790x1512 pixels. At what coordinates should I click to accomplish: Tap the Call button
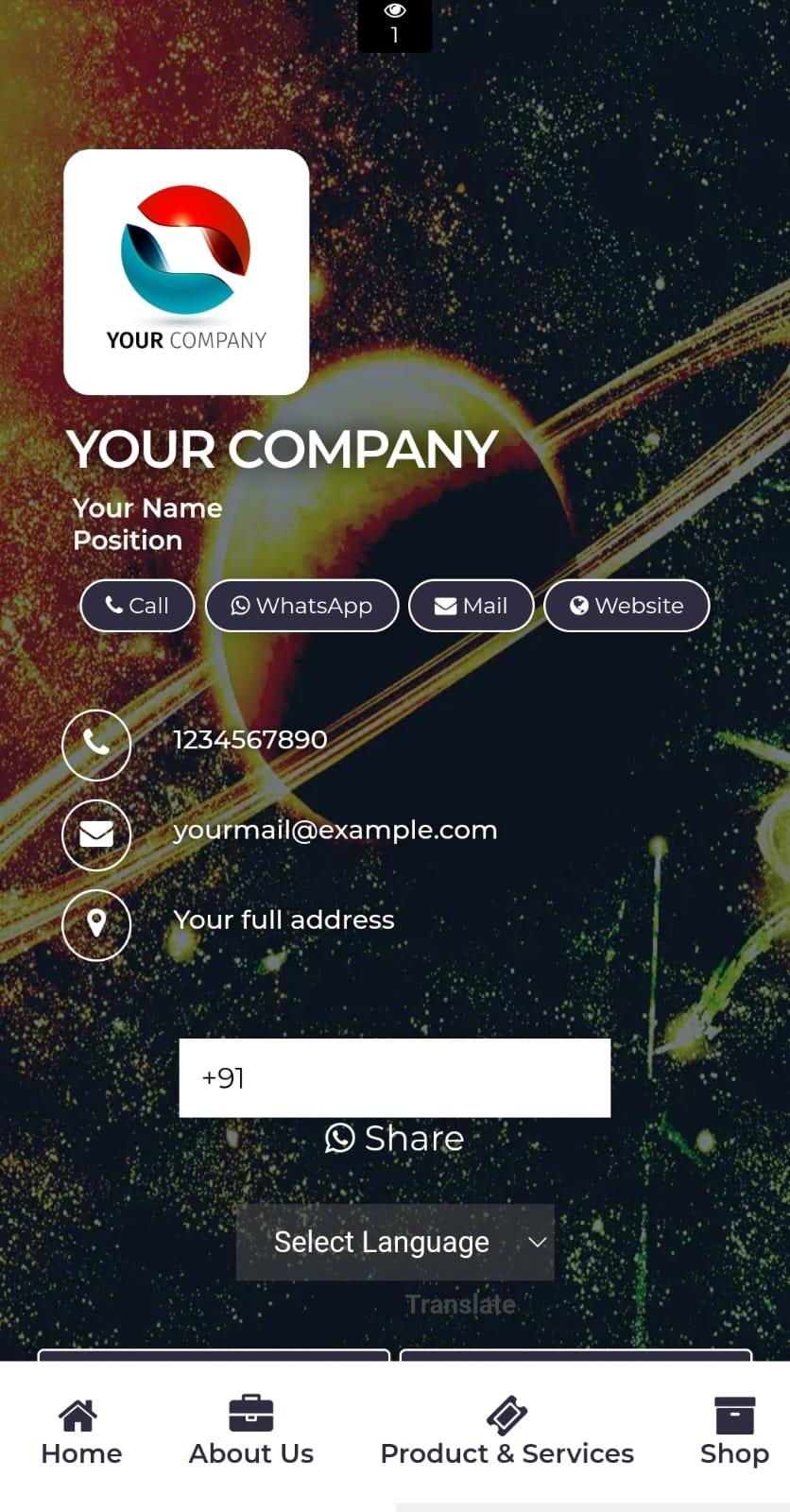coord(137,606)
